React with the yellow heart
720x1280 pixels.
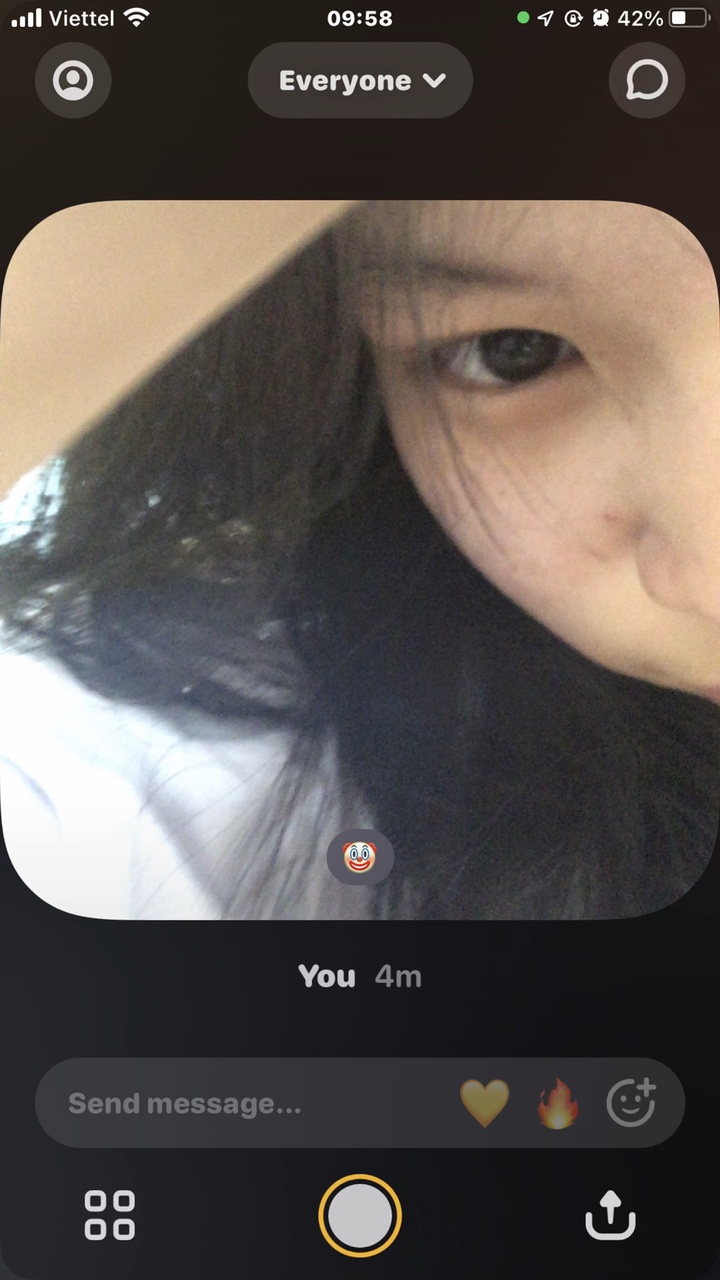pyautogui.click(x=484, y=1104)
